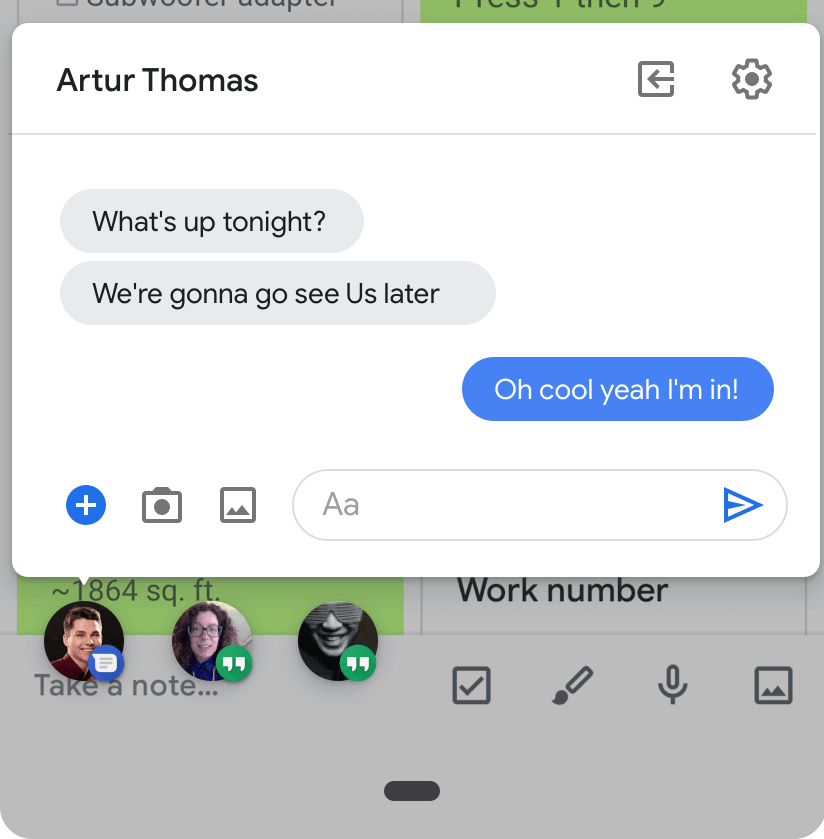Select Artur Thomas's chat bubble avatar
The height and width of the screenshot is (839, 824).
84,641
